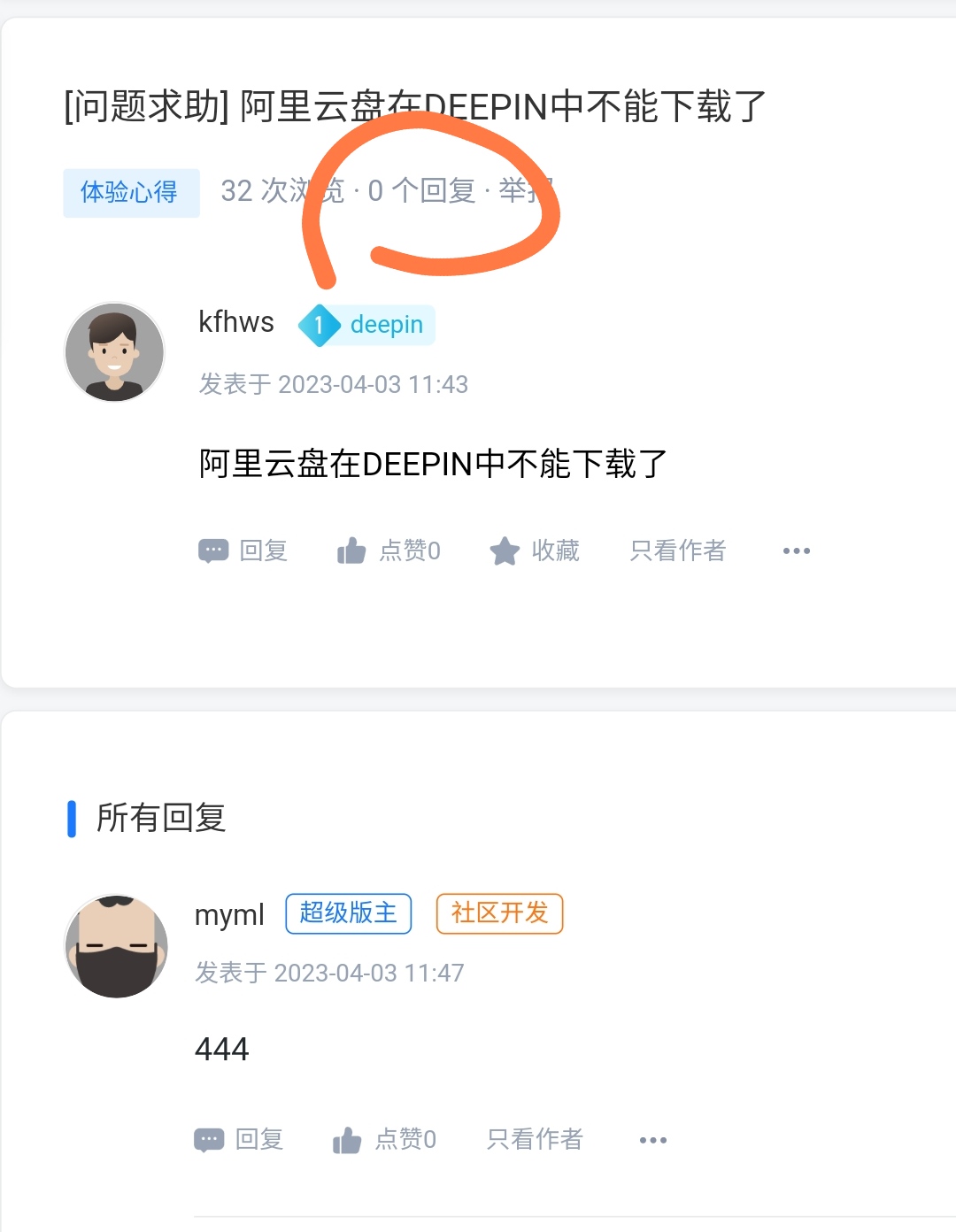Bookmark the post with 收藏
The width and height of the screenshot is (956, 1232).
[535, 551]
